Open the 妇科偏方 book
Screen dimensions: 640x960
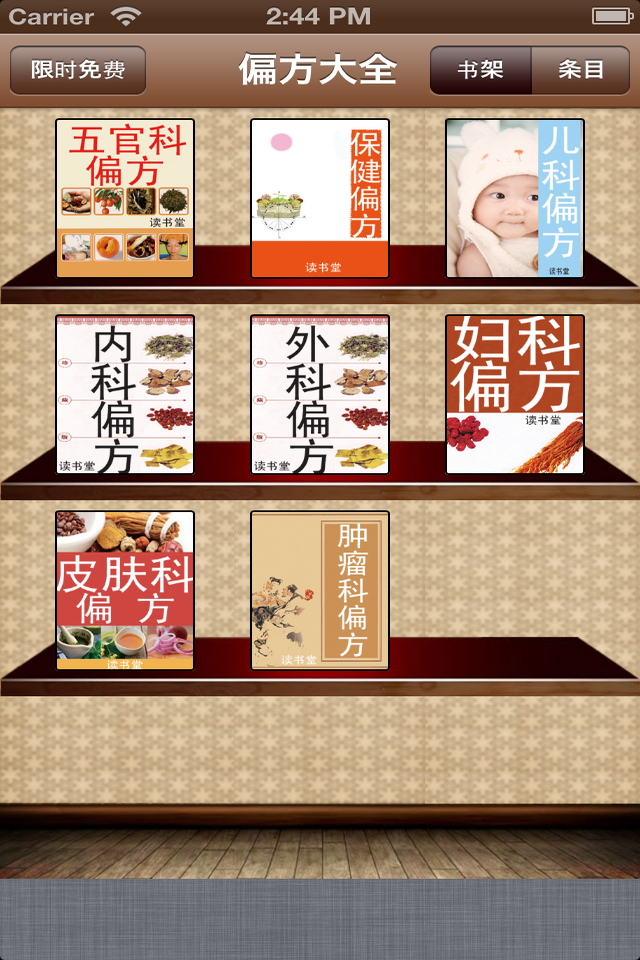(x=515, y=394)
